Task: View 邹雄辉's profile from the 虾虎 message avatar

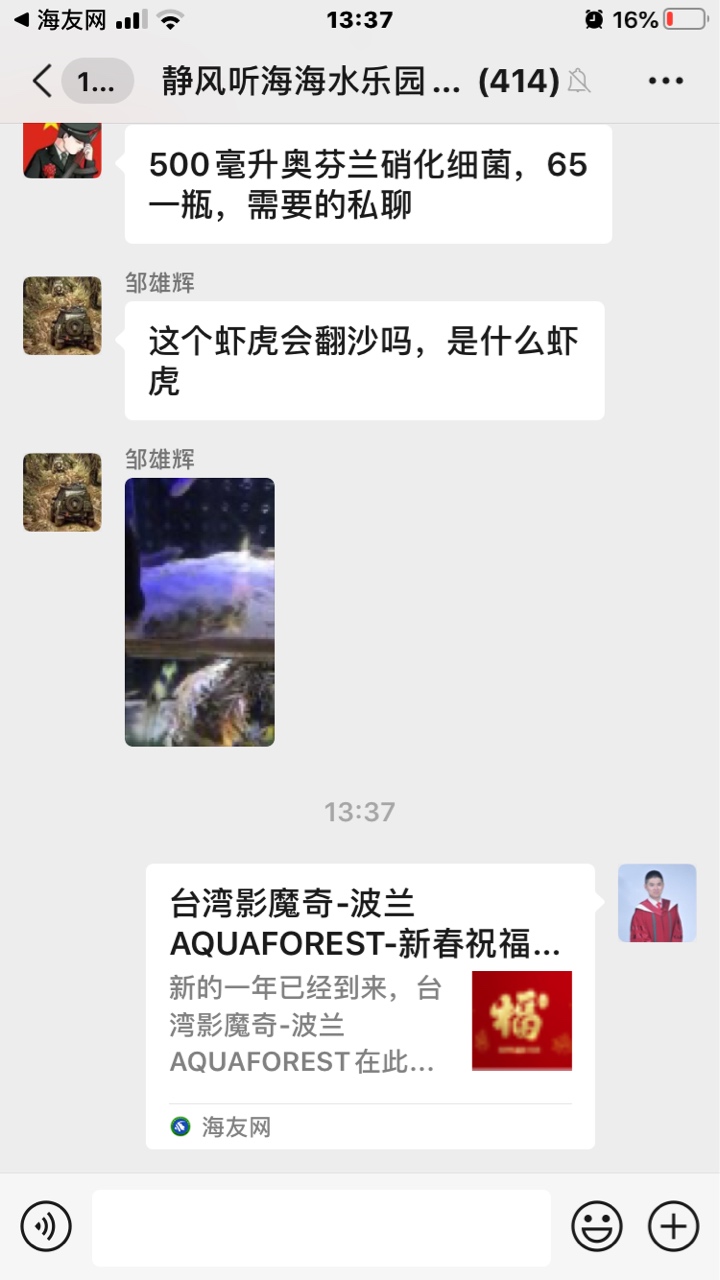Action: tap(62, 316)
